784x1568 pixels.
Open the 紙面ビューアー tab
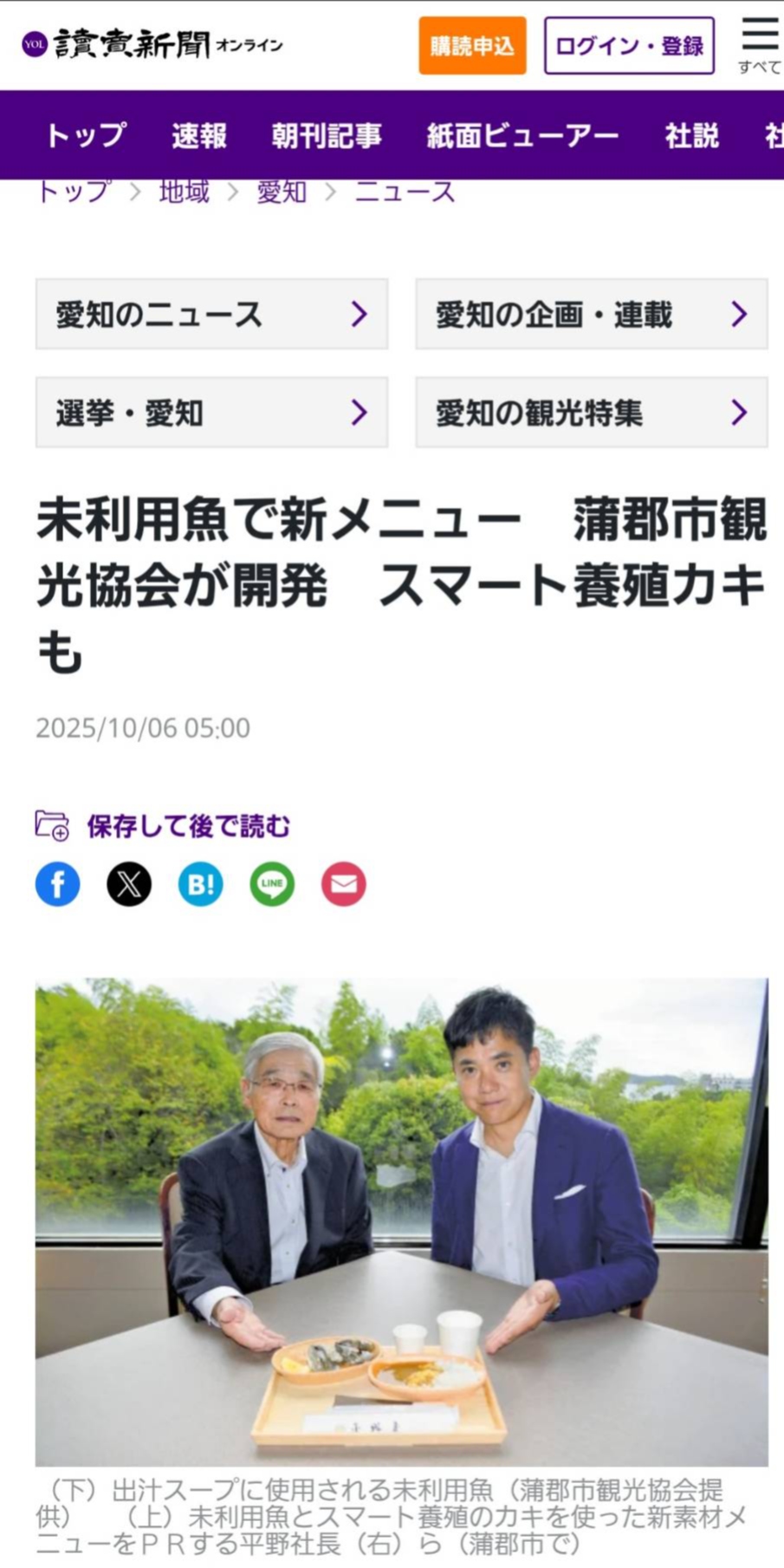pyautogui.click(x=522, y=135)
